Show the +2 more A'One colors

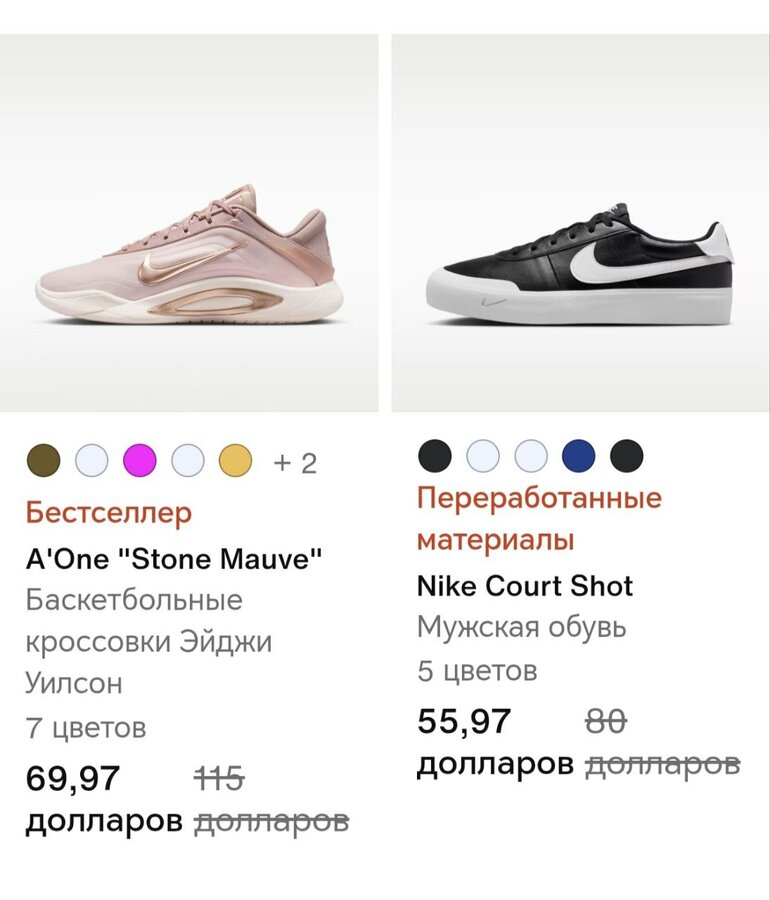[294, 463]
